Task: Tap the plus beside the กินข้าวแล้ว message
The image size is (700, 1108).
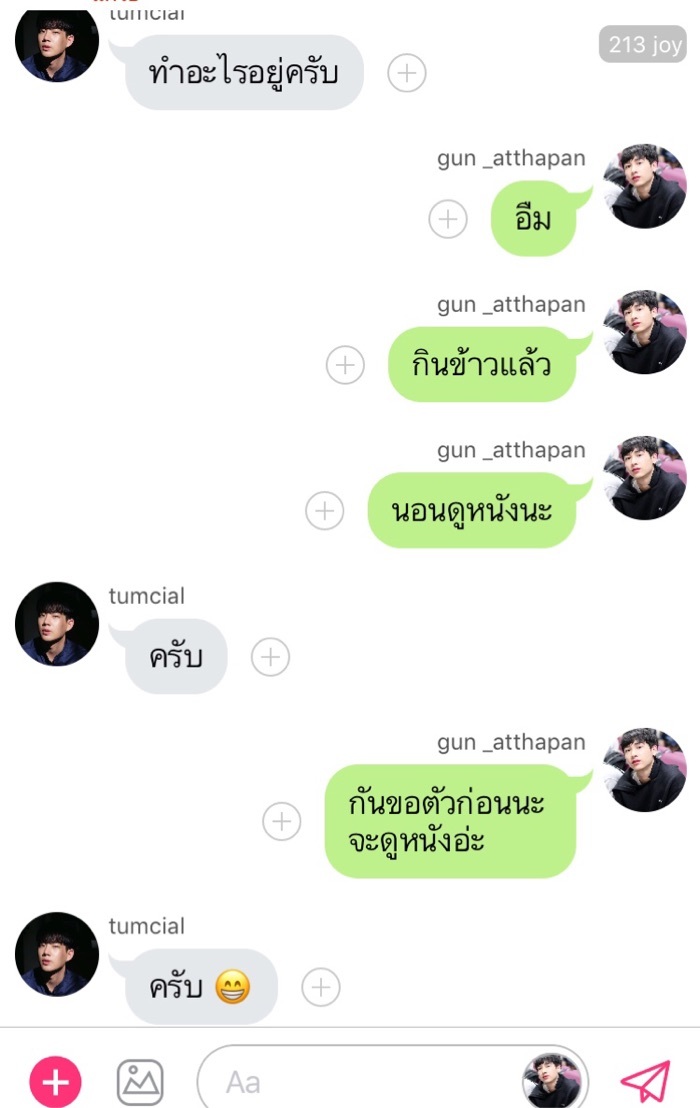Action: [345, 365]
